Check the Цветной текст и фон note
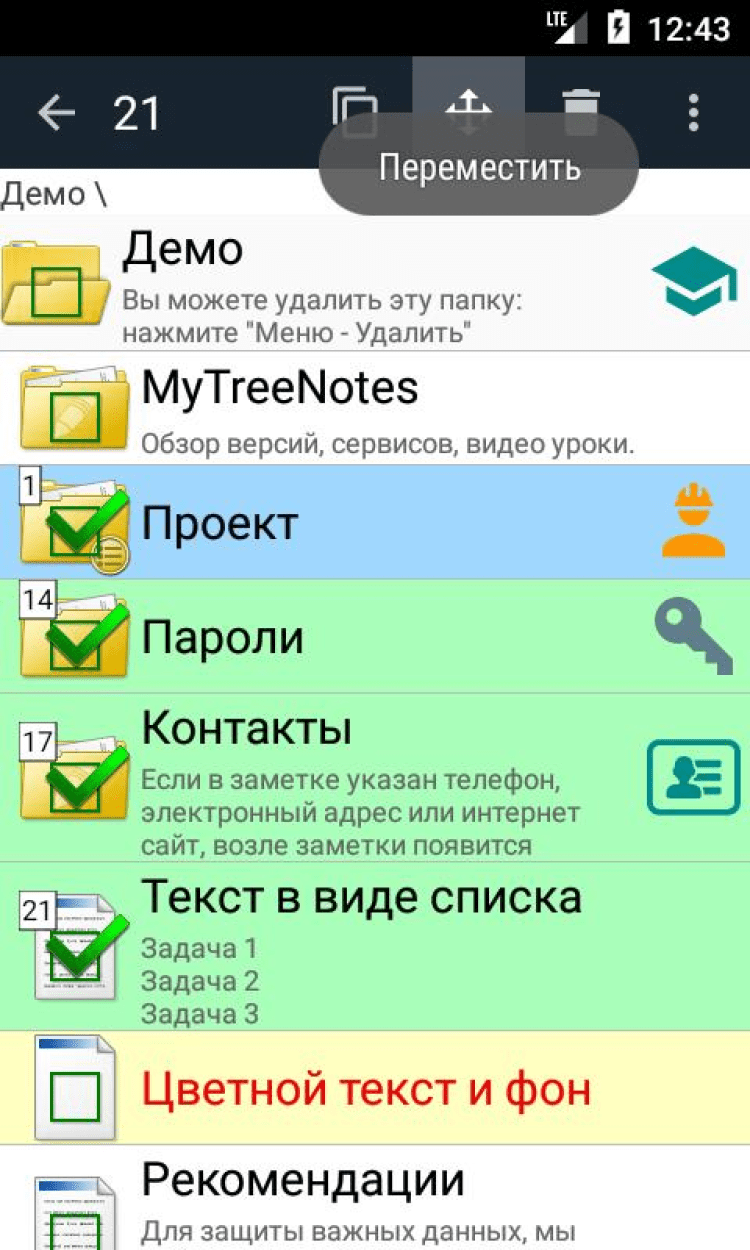The image size is (750, 1250). click(76, 1097)
